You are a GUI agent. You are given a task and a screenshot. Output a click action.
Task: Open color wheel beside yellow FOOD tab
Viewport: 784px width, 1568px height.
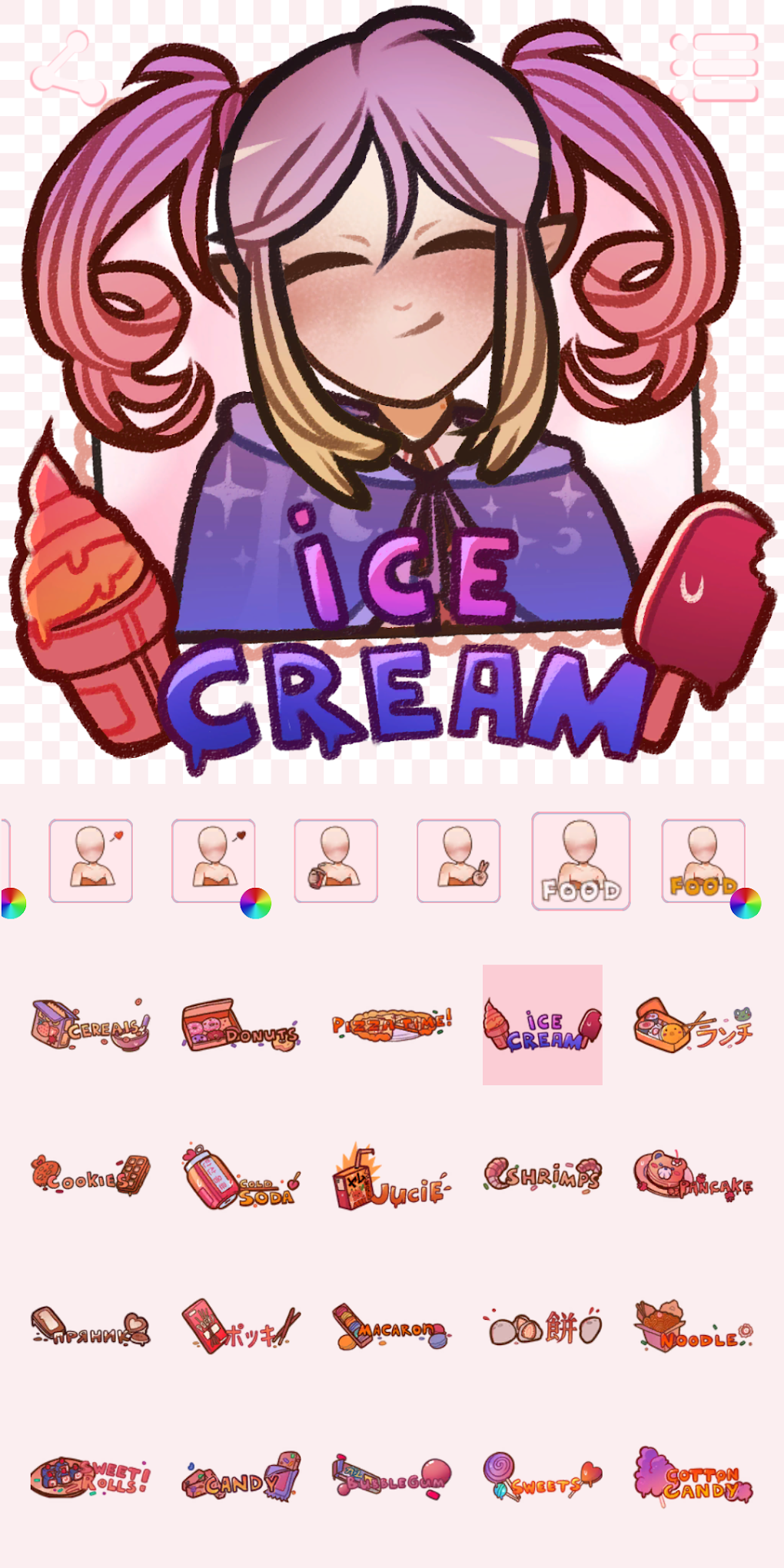(x=746, y=903)
